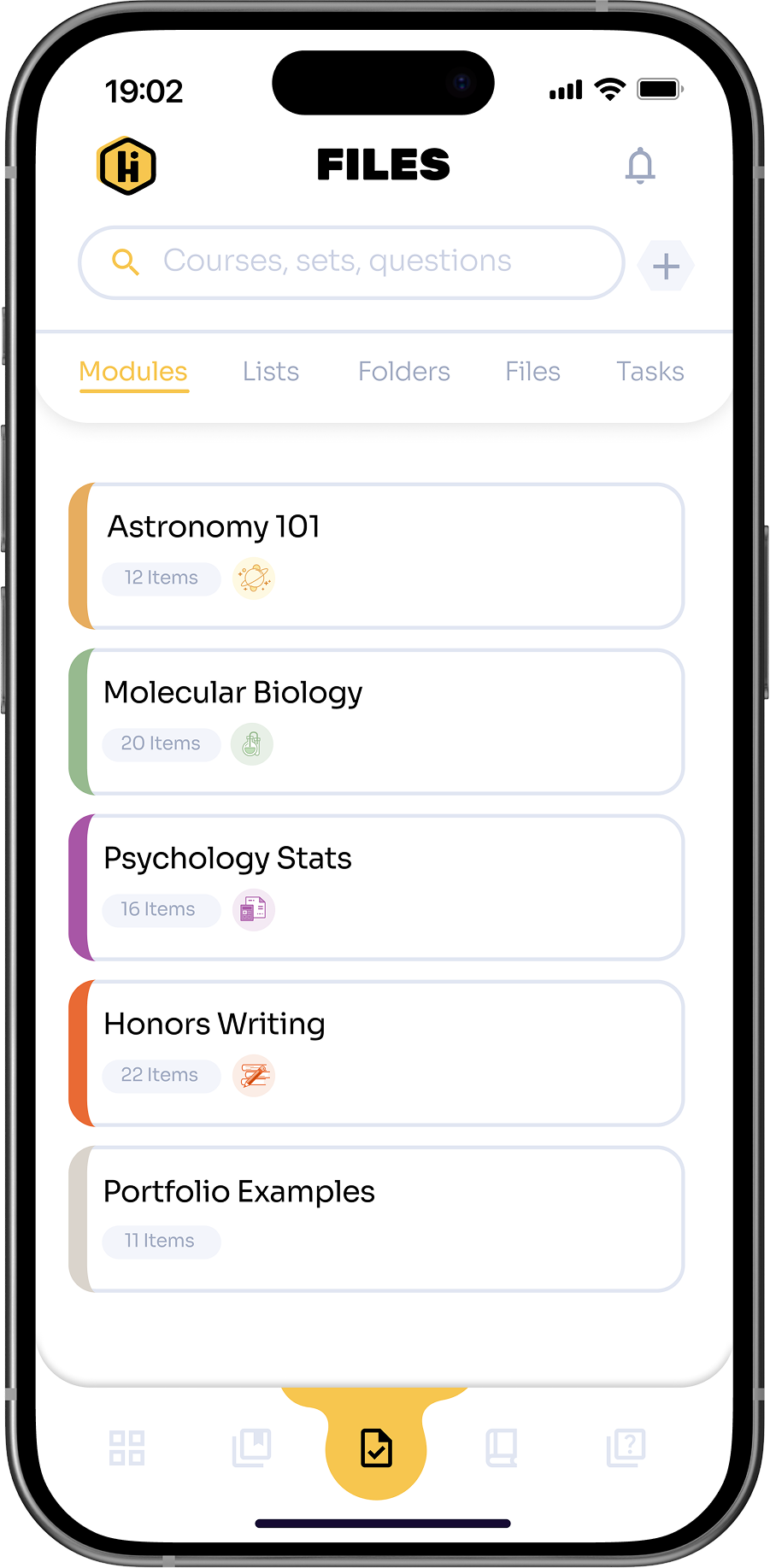This screenshot has width=770, height=1568.
Task: Switch to the Lists tab
Action: click(x=270, y=372)
